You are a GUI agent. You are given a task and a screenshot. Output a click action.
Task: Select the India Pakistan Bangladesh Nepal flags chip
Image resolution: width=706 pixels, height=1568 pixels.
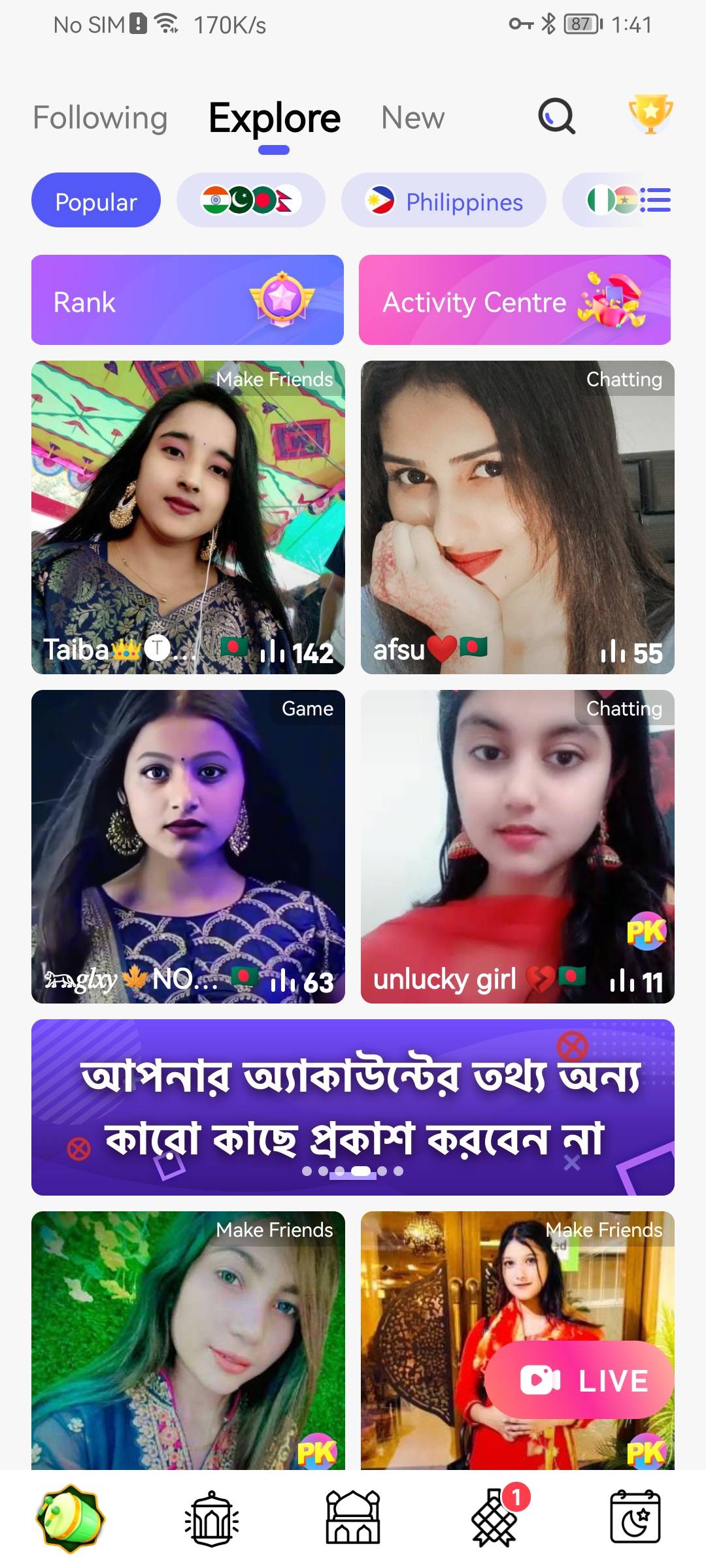click(250, 201)
